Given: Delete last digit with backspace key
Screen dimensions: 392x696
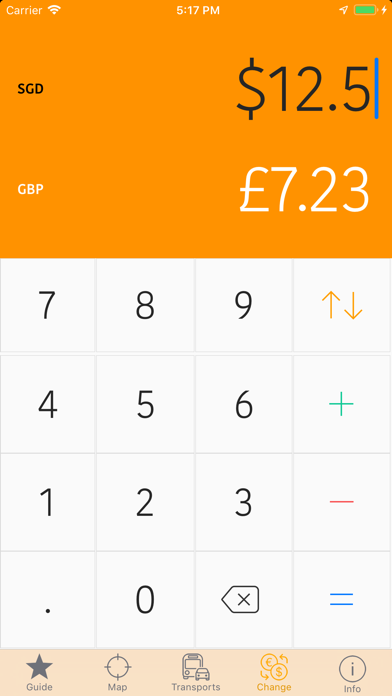Looking at the screenshot, I should click(244, 600).
